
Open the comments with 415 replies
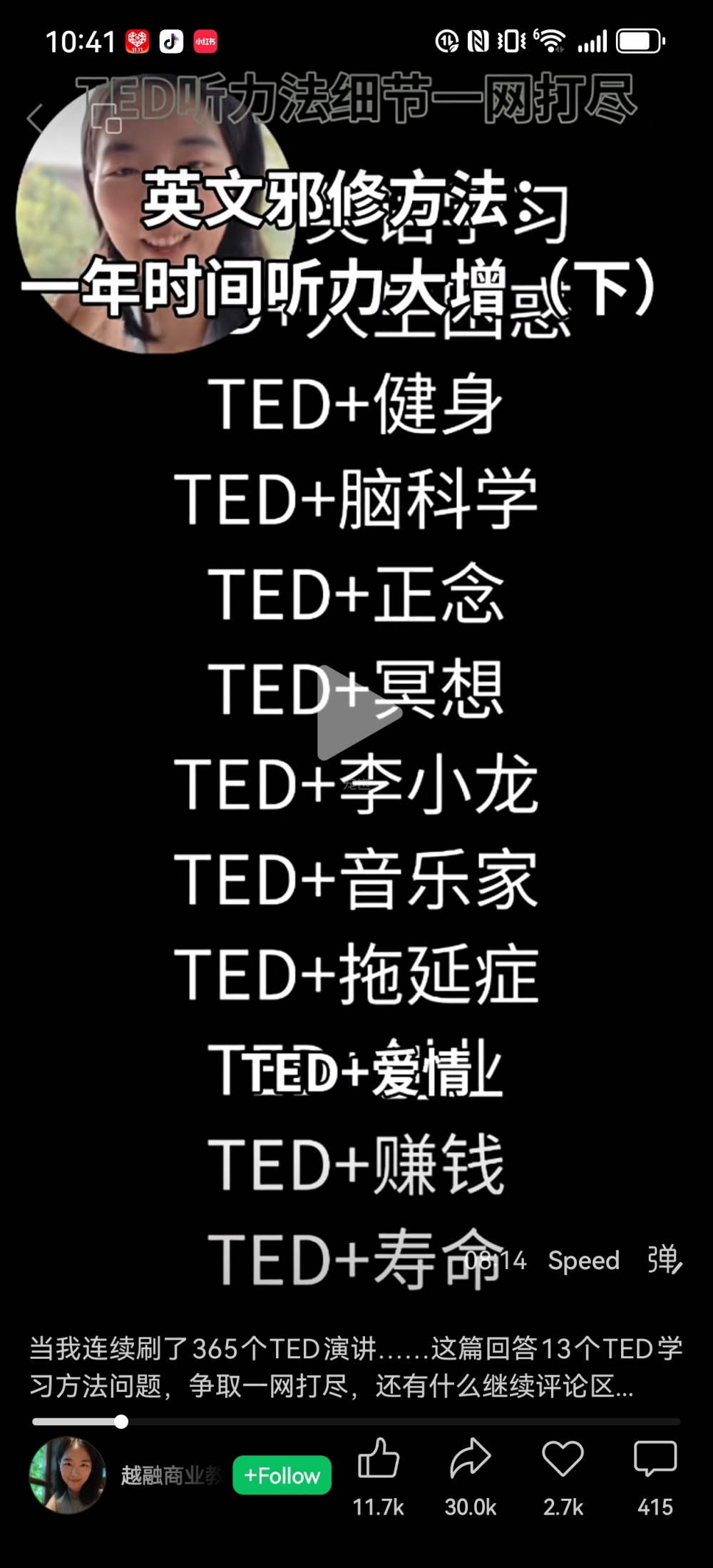655,1458
